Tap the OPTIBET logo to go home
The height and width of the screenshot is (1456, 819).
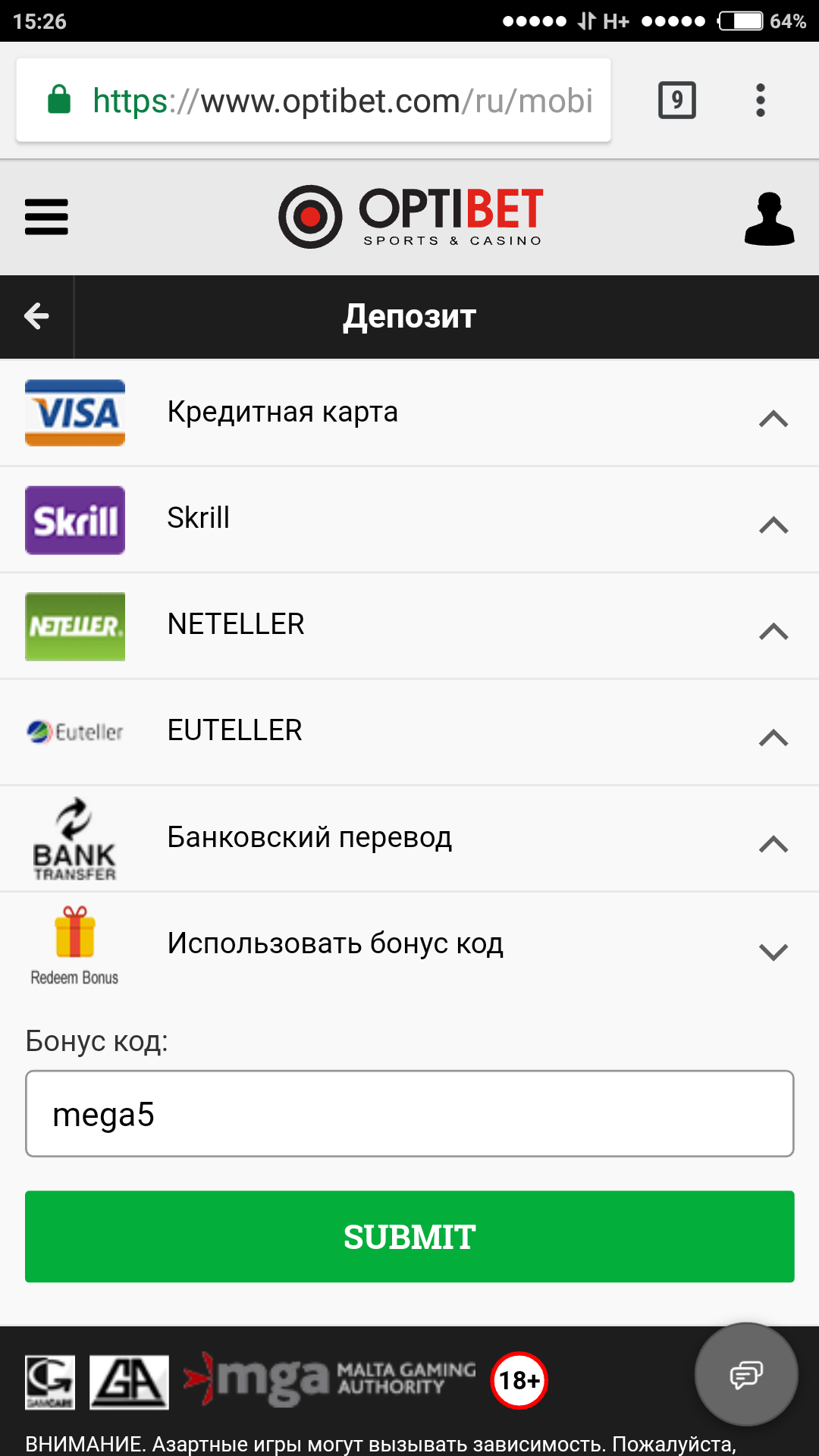pyautogui.click(x=411, y=217)
